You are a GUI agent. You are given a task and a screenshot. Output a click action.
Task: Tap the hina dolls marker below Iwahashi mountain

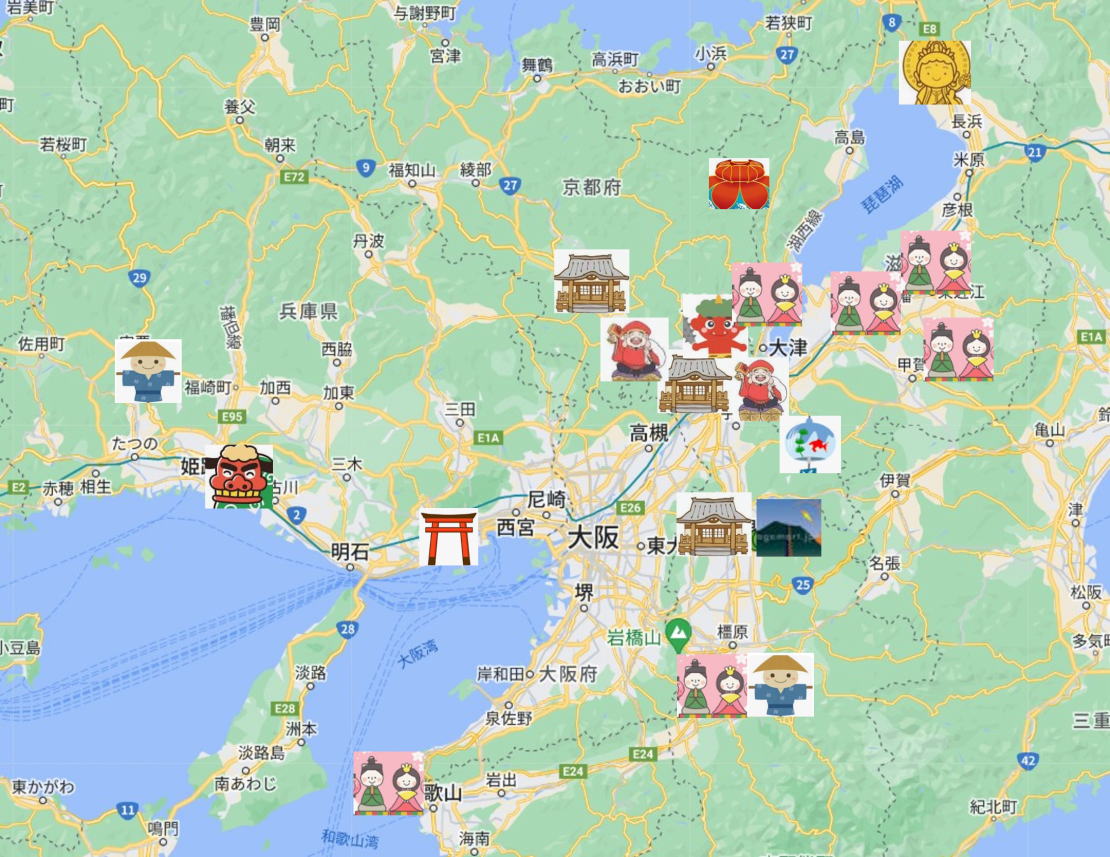(711, 686)
